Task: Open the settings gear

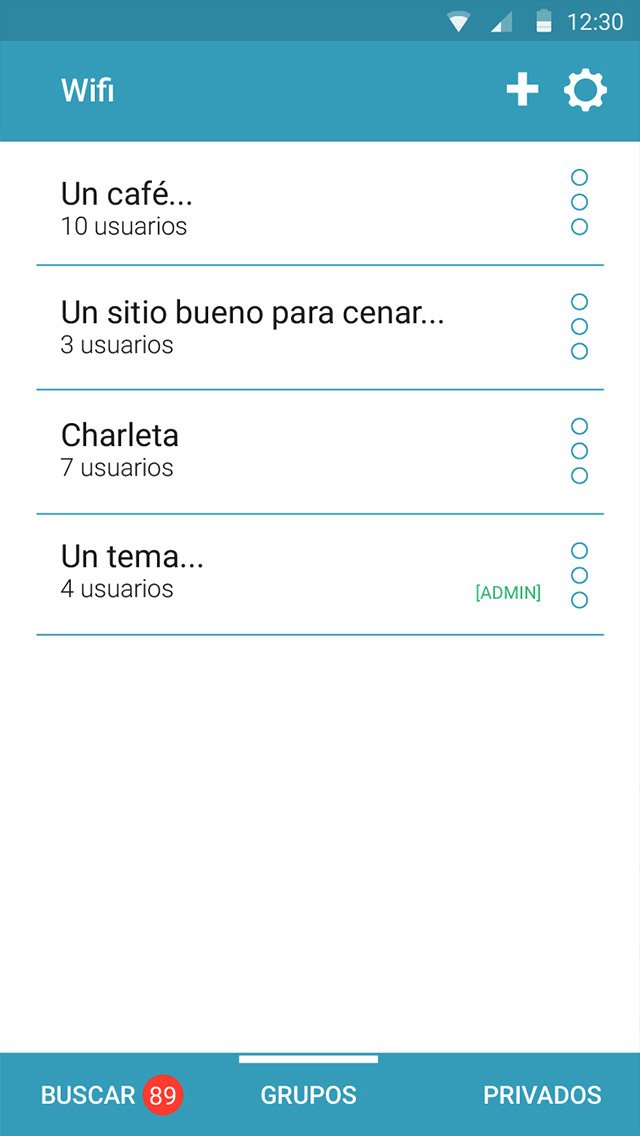Action: pyautogui.click(x=586, y=91)
